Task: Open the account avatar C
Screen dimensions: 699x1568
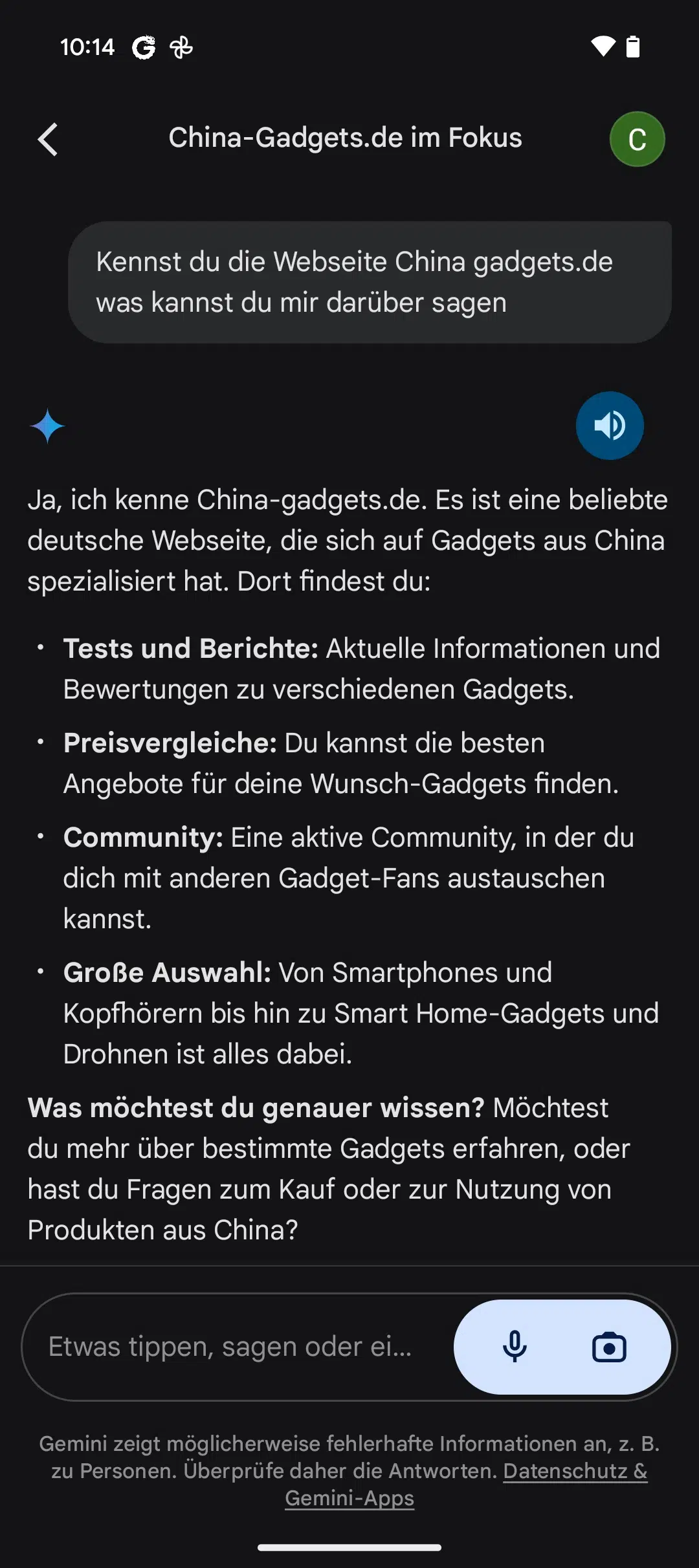Action: (x=637, y=139)
